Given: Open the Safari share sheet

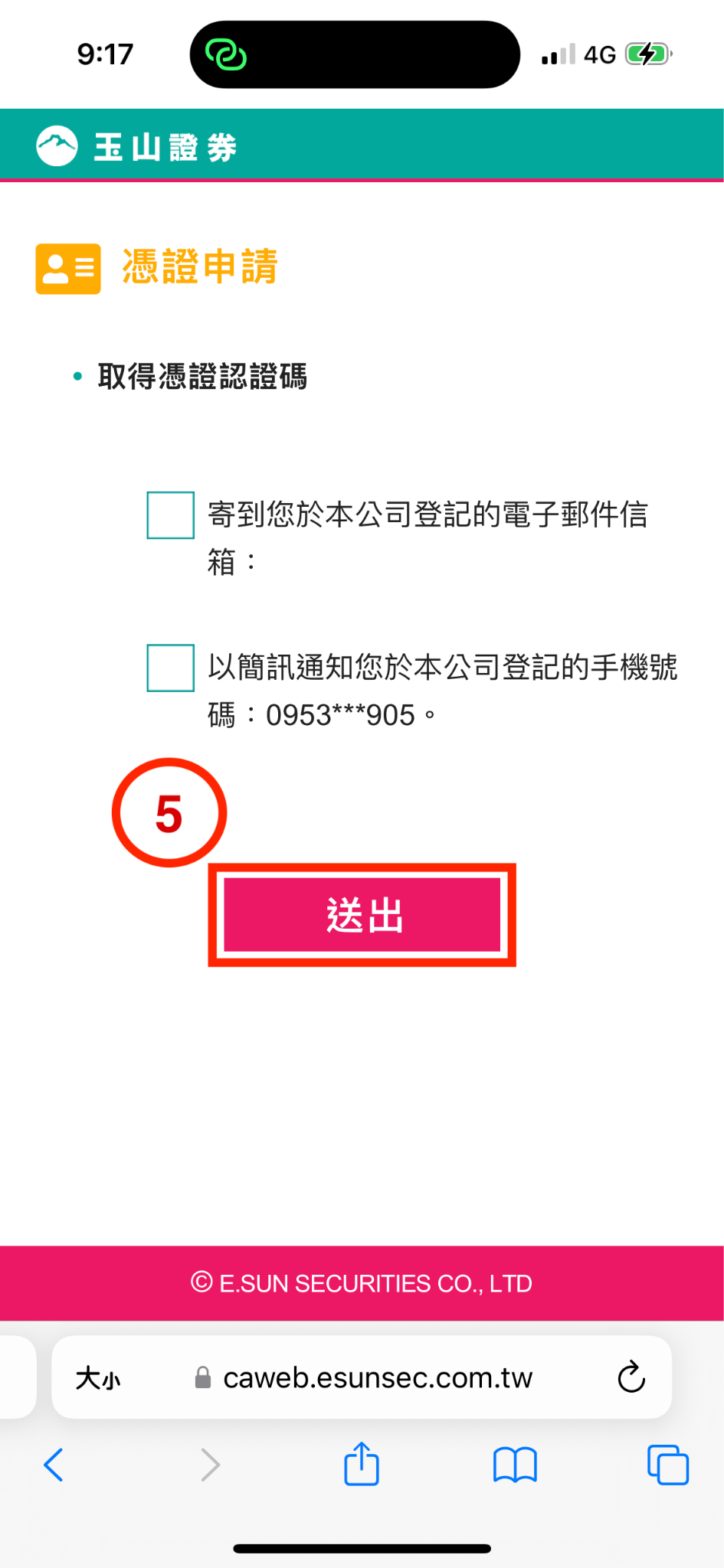Looking at the screenshot, I should pos(362,1464).
